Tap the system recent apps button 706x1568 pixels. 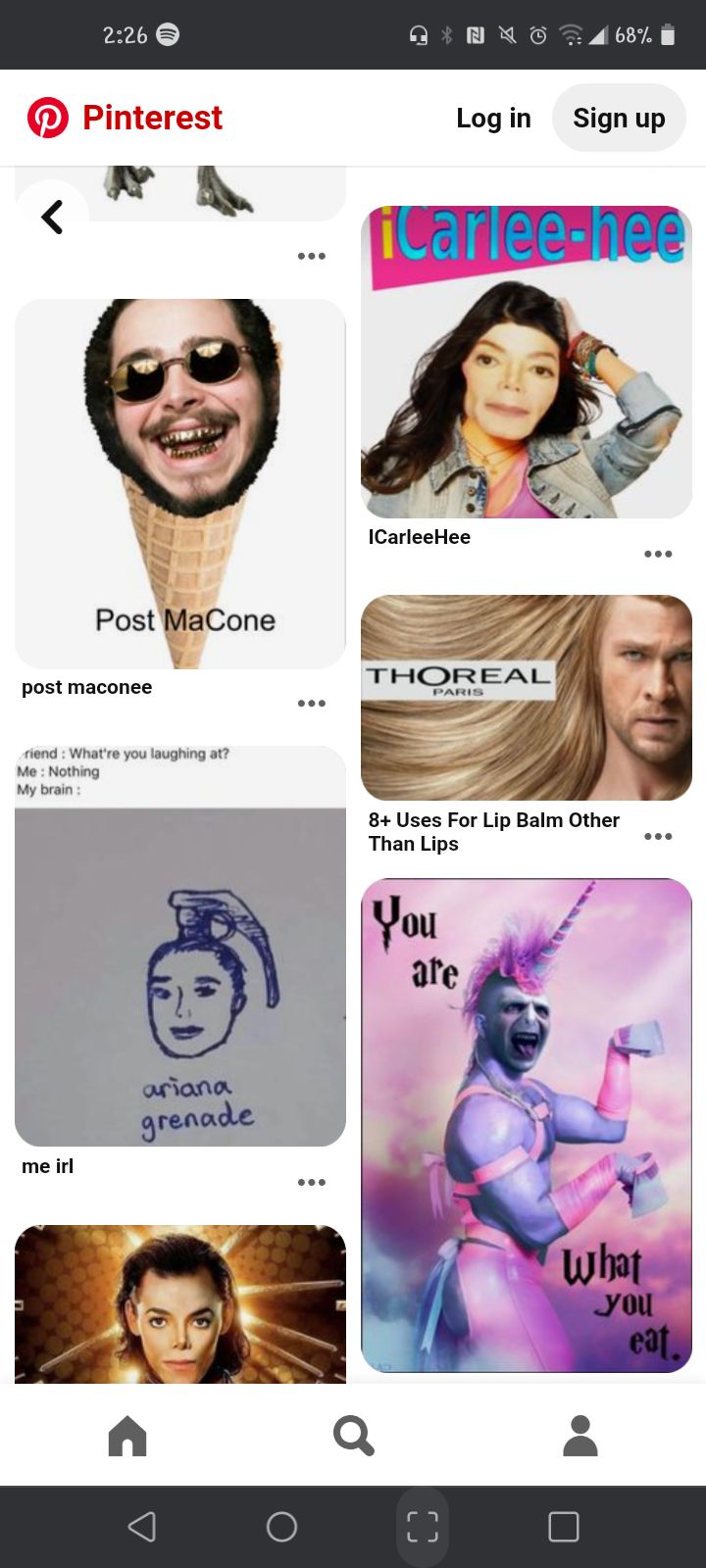(564, 1526)
